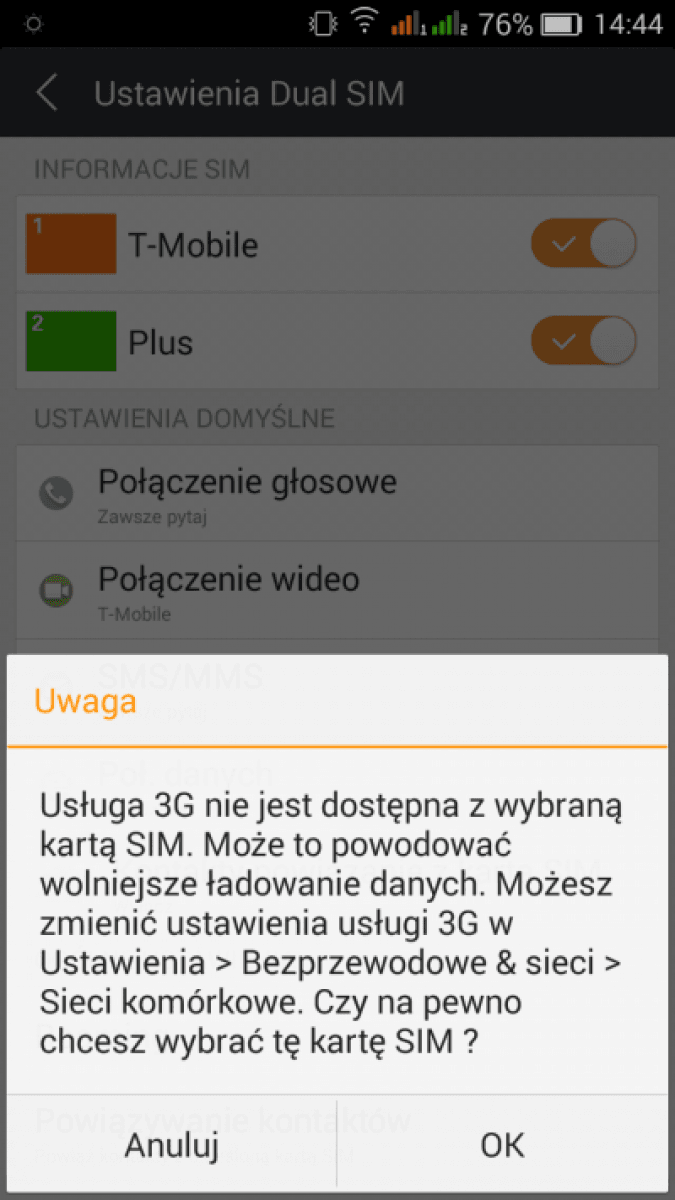Go back from Ustawienia Dual SIM
This screenshot has height=1200, width=675.
(47, 93)
